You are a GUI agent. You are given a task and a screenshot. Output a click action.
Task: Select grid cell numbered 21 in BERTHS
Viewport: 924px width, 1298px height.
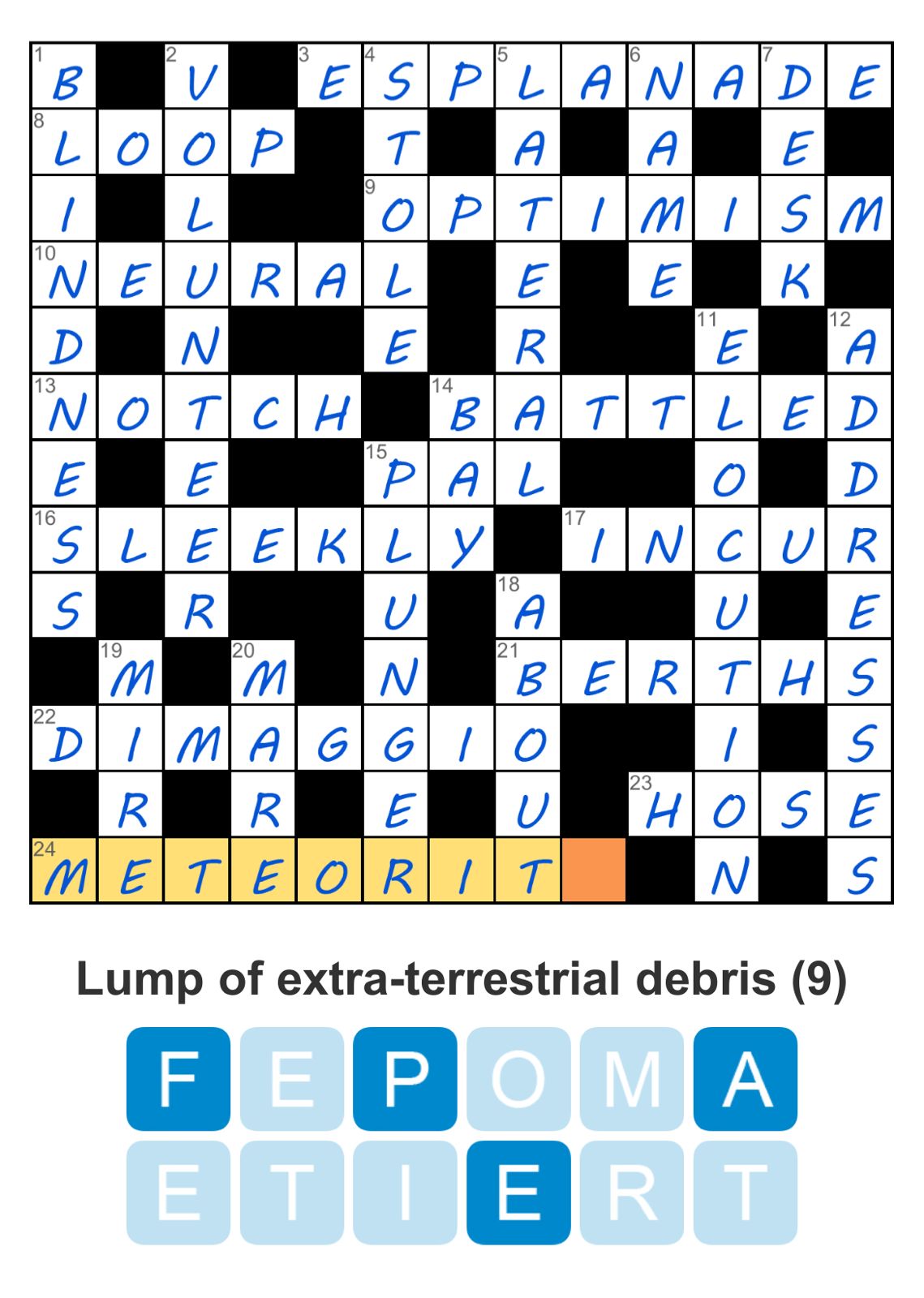point(528,673)
